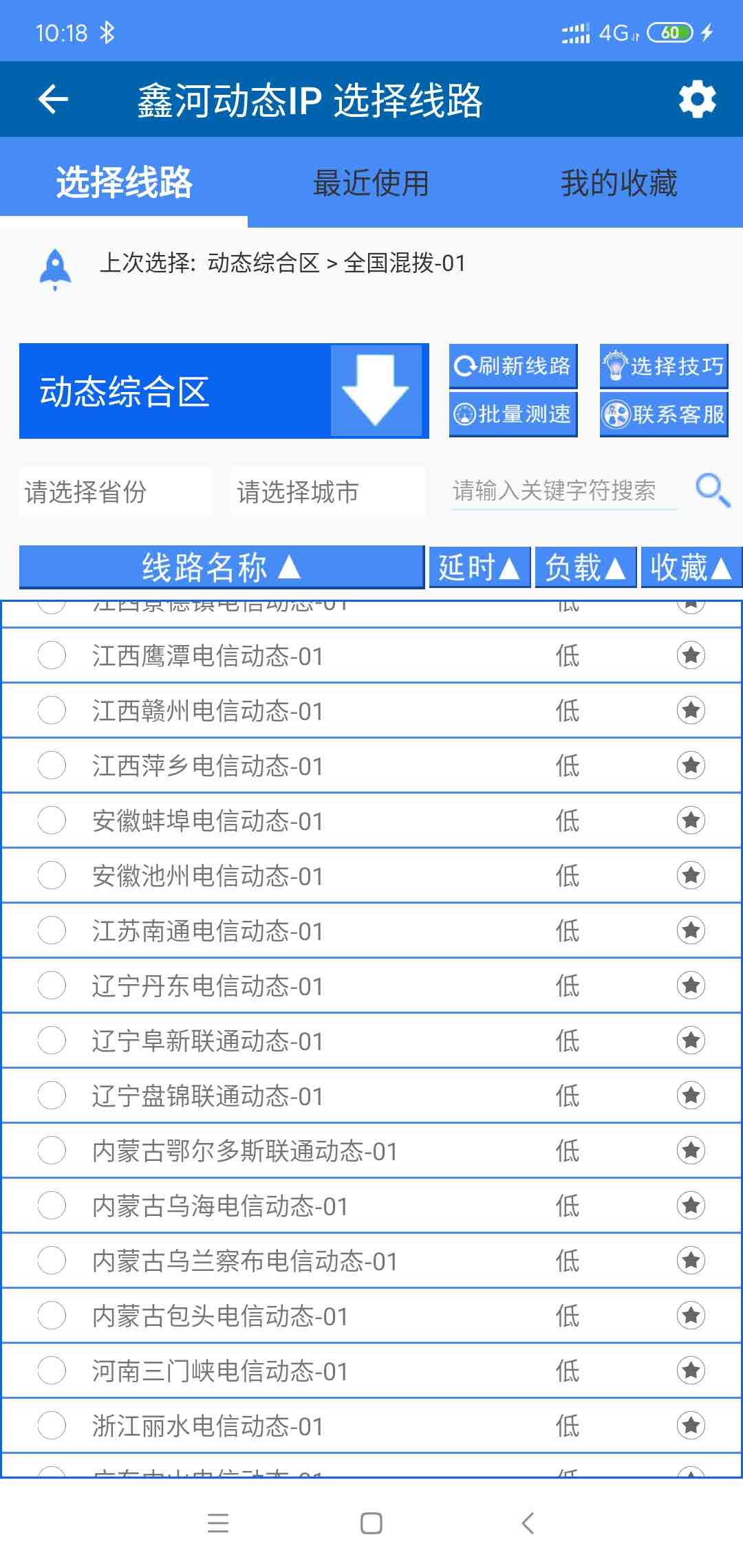Tap the magnifier search icon

coord(713,490)
